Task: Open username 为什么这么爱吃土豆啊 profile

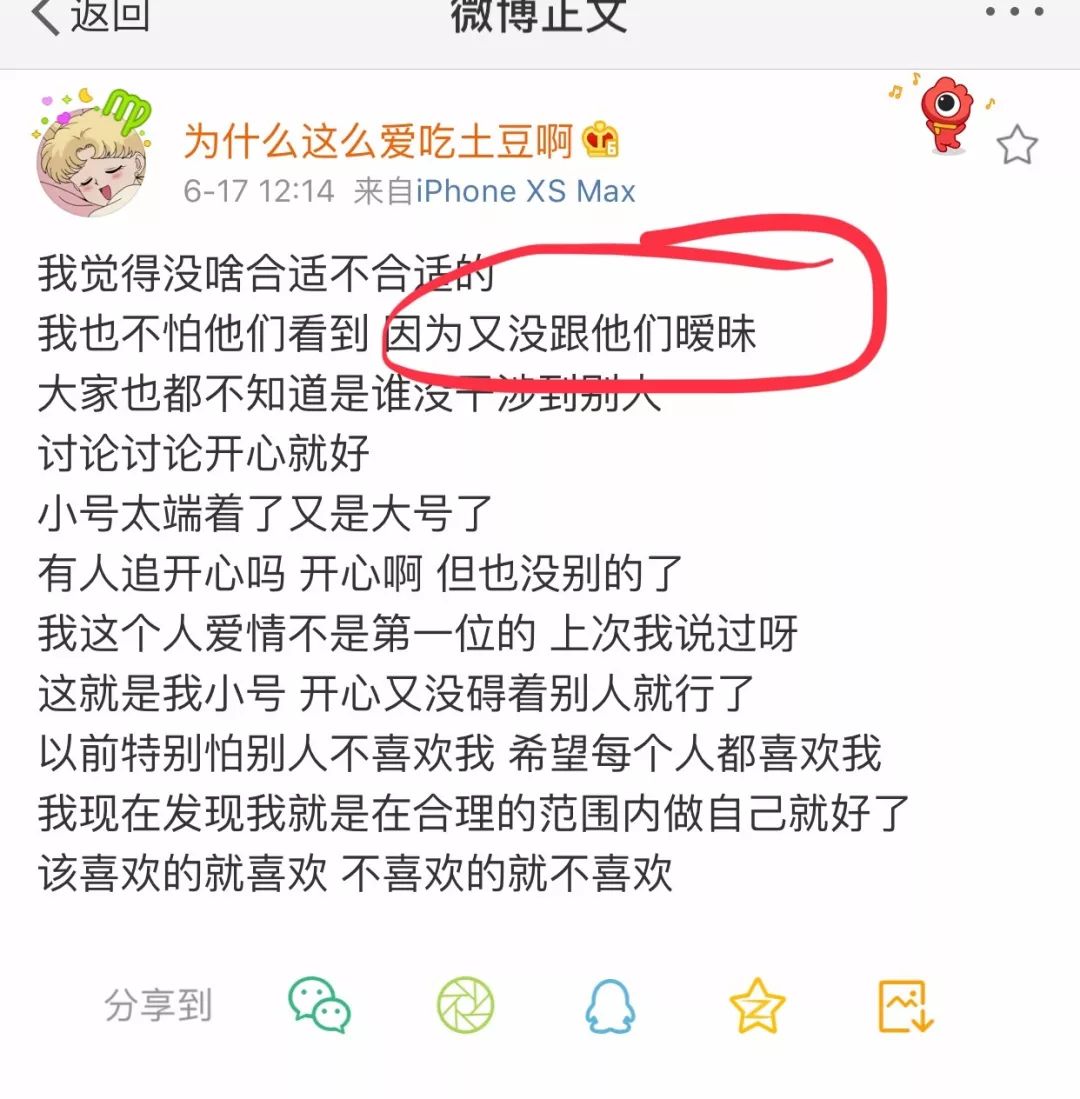Action: pyautogui.click(x=378, y=143)
